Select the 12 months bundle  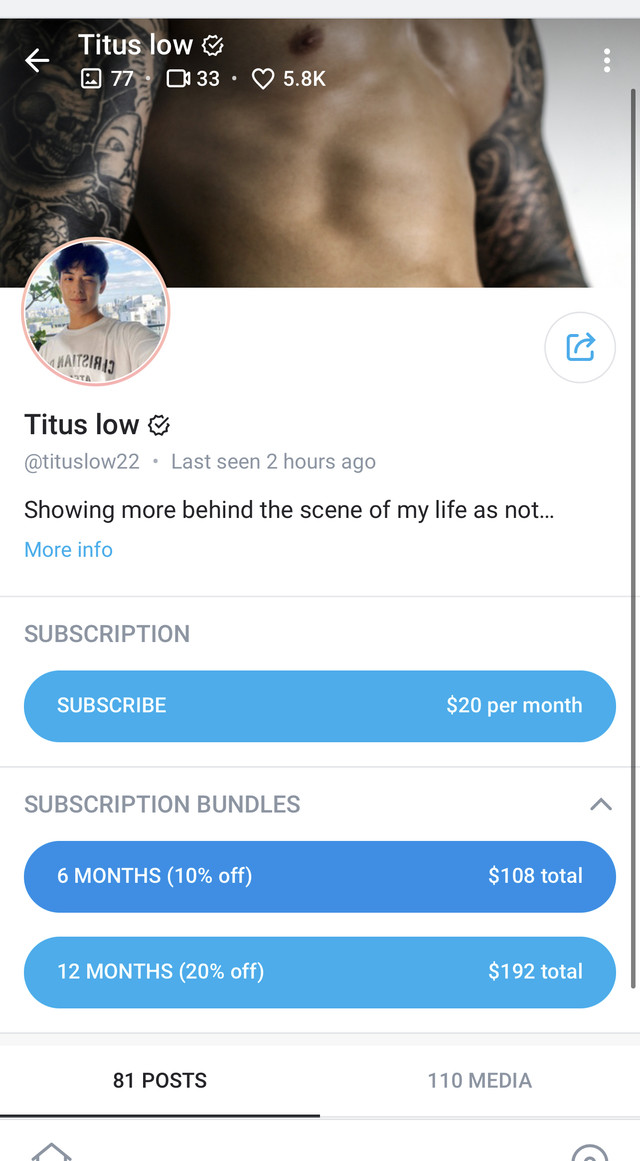(320, 971)
